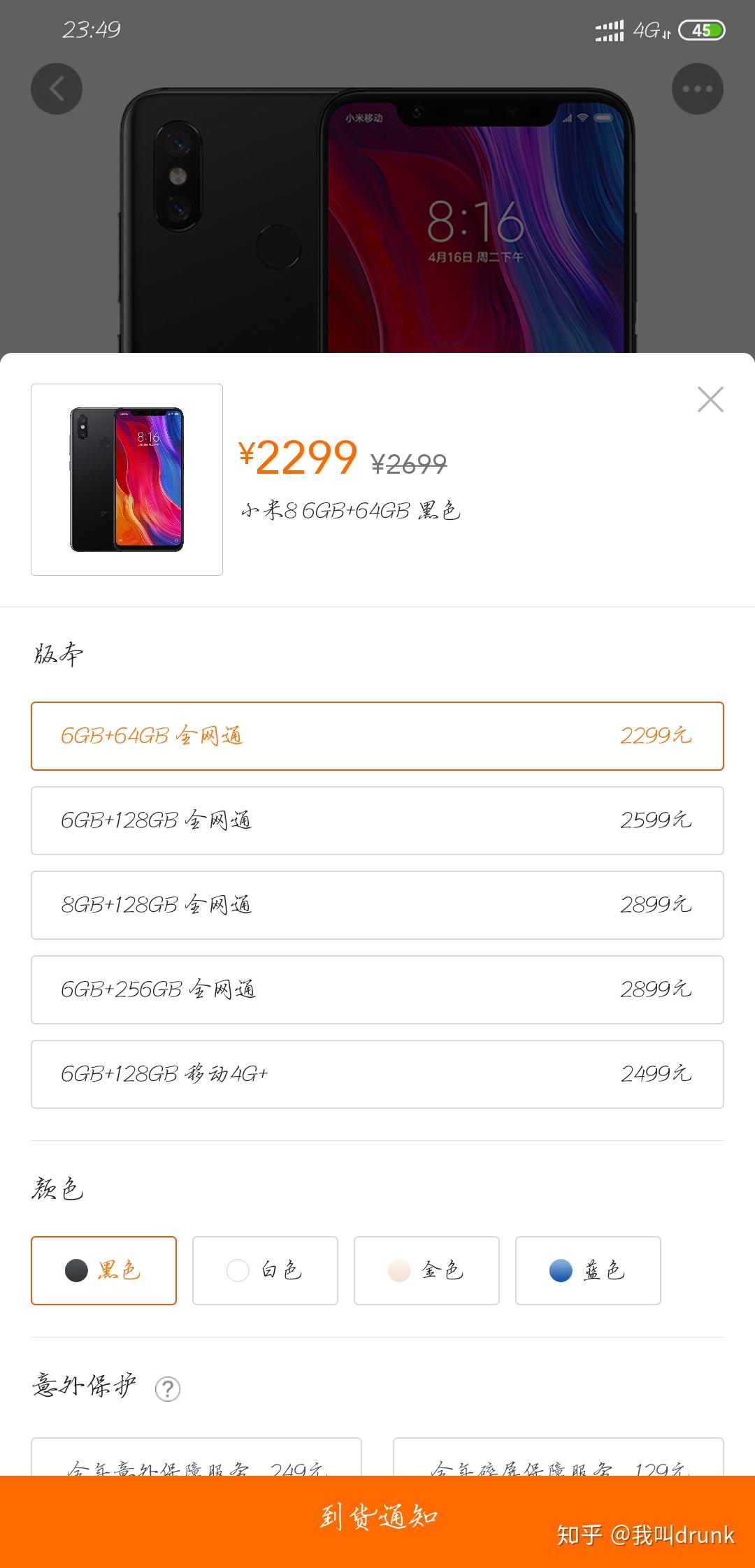Add the 129元 screen protection service

click(558, 1459)
